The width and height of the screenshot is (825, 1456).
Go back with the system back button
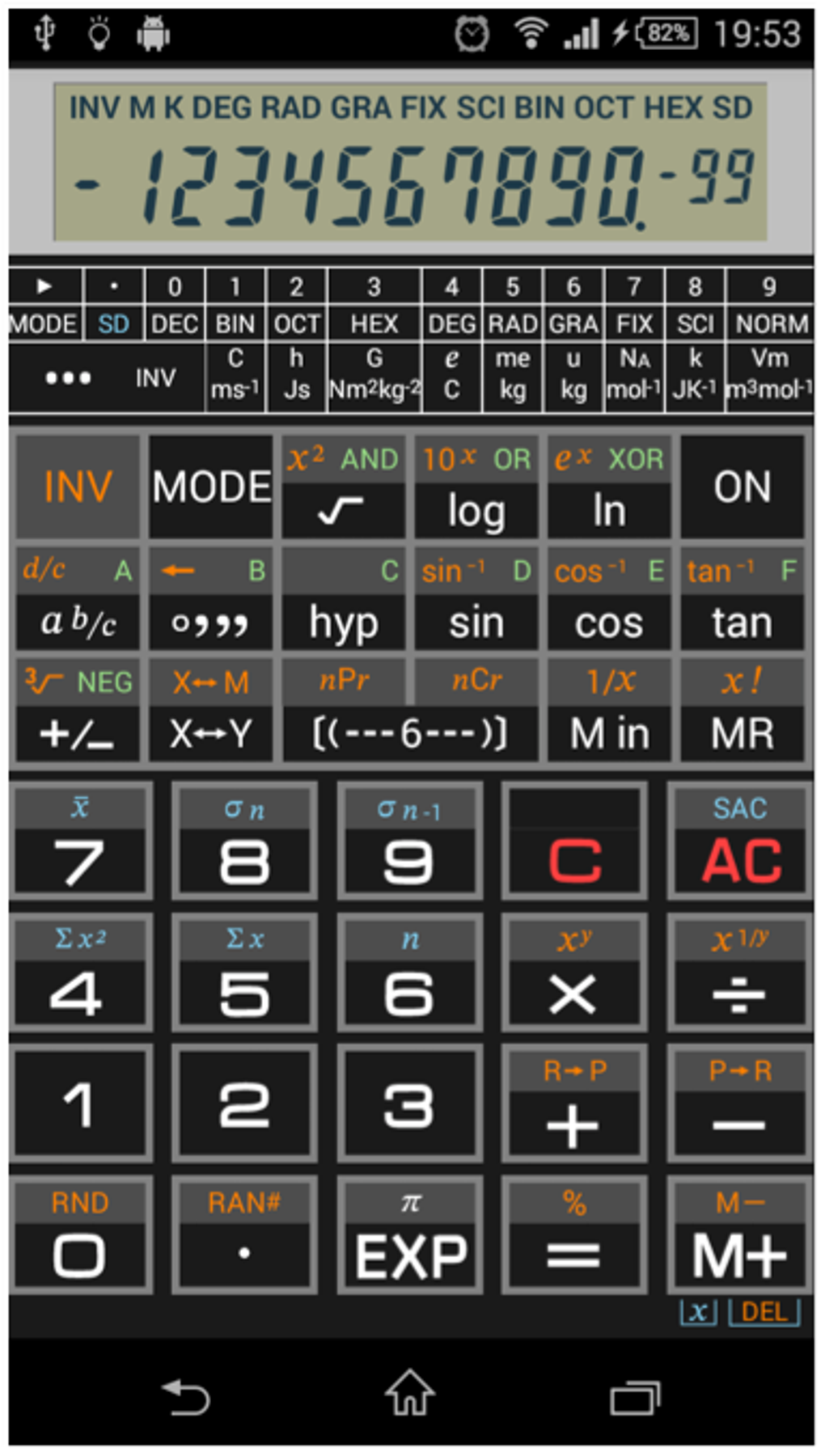click(x=186, y=1396)
